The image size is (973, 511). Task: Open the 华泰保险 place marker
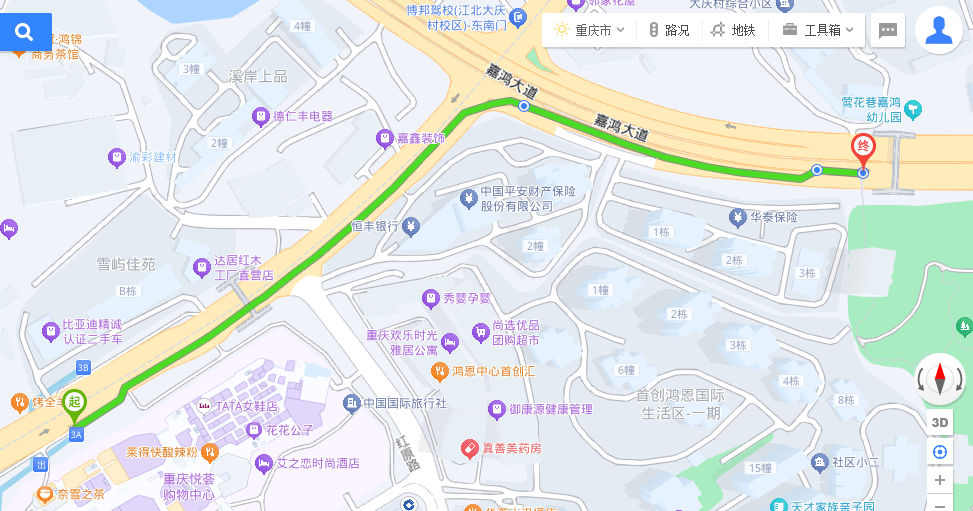[x=738, y=216]
